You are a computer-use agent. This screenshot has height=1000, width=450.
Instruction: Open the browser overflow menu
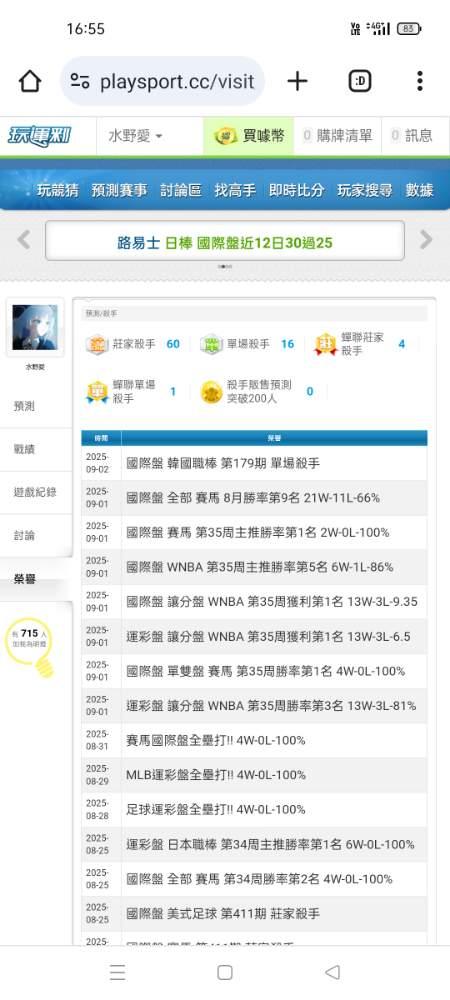pyautogui.click(x=419, y=81)
